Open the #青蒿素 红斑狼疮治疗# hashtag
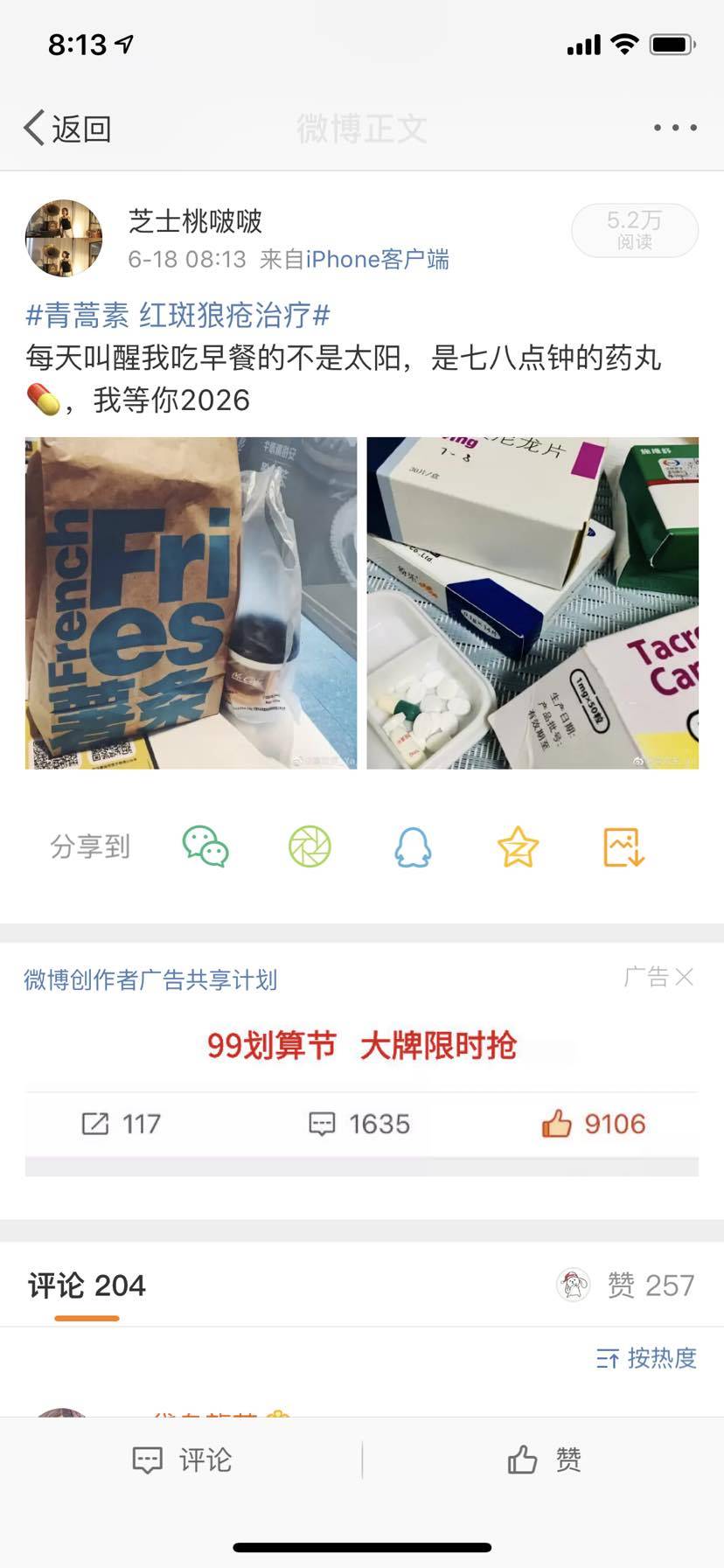The image size is (724, 1568). click(x=178, y=315)
